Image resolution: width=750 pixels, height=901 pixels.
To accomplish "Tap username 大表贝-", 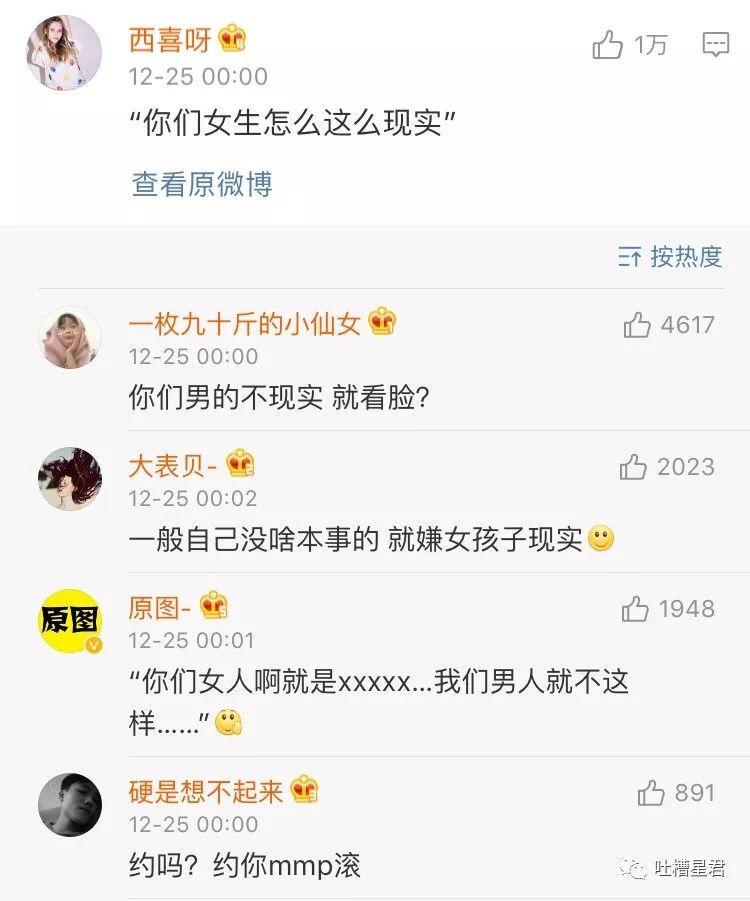I will point(172,465).
